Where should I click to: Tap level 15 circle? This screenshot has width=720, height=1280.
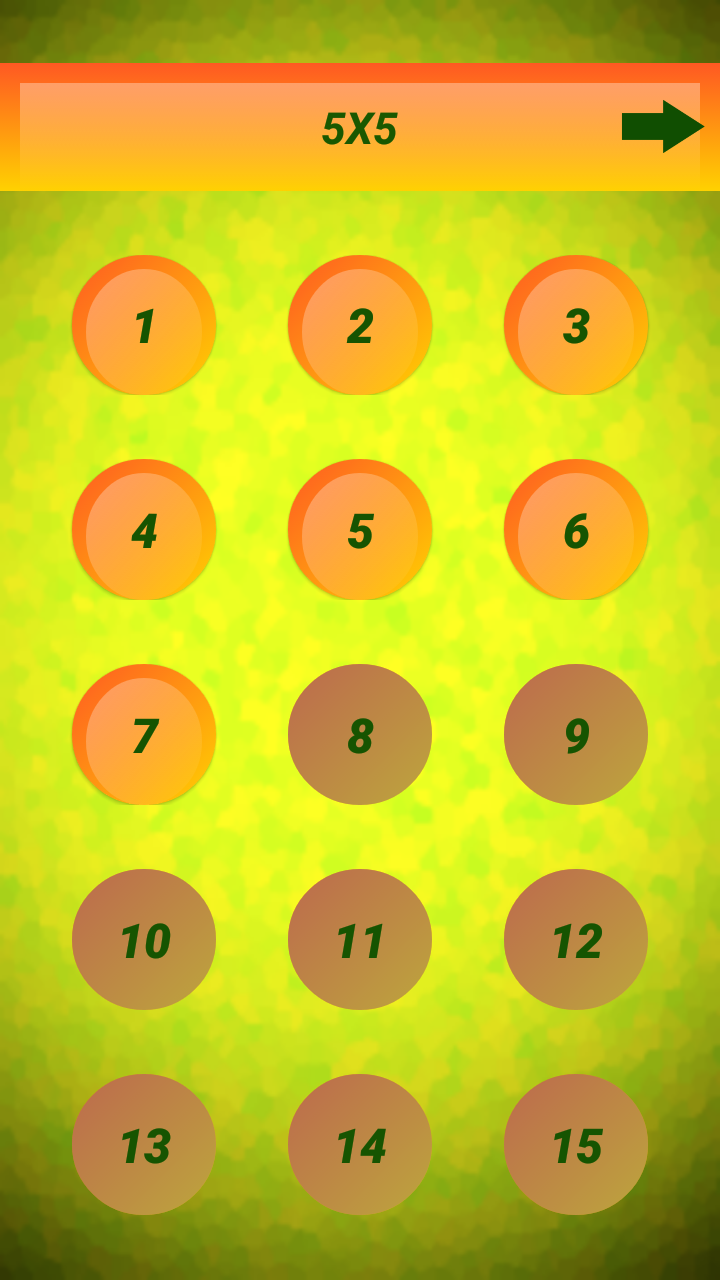pyautogui.click(x=576, y=1145)
